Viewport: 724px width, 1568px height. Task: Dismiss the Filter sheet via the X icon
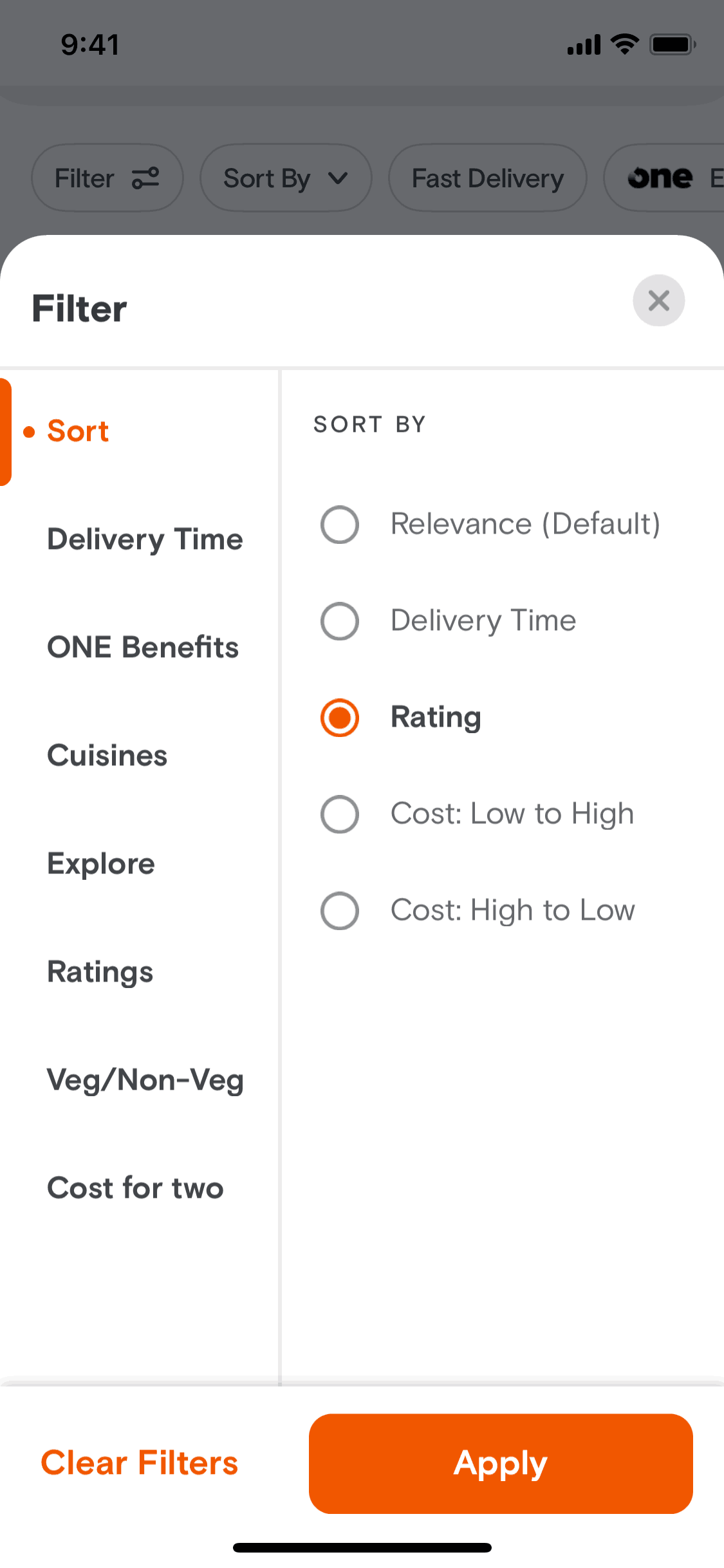[658, 300]
